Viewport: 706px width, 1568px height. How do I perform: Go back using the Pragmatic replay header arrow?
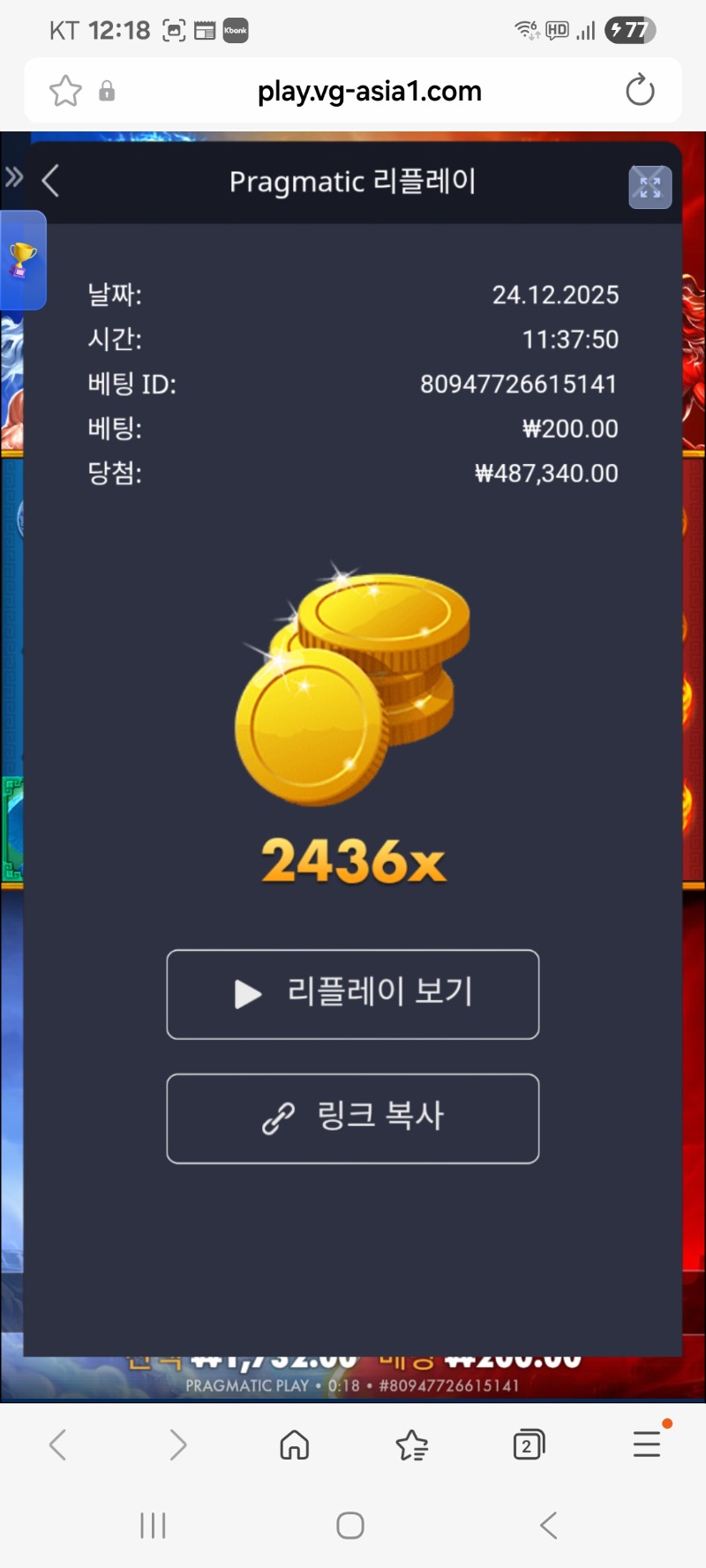[50, 181]
